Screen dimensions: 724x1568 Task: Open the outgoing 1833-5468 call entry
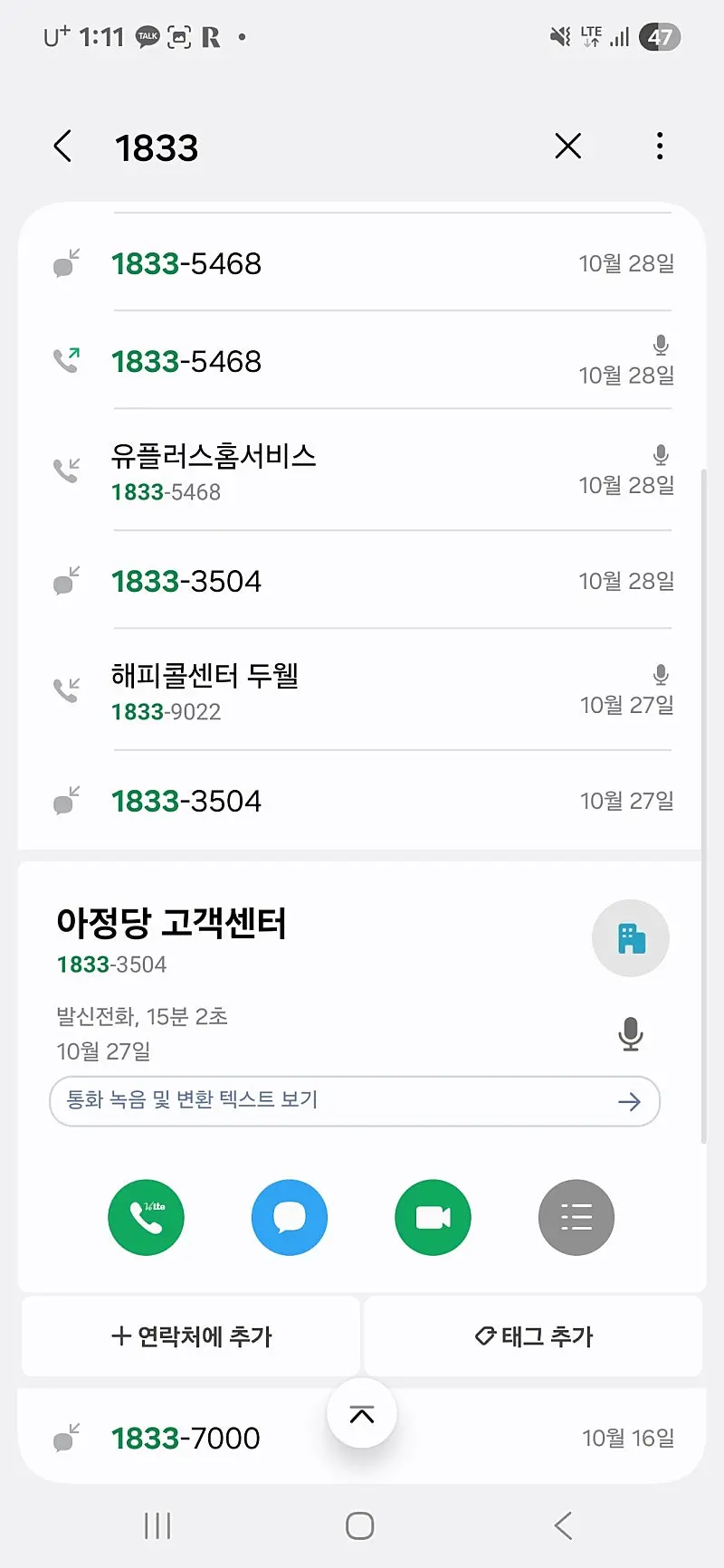[x=362, y=361]
